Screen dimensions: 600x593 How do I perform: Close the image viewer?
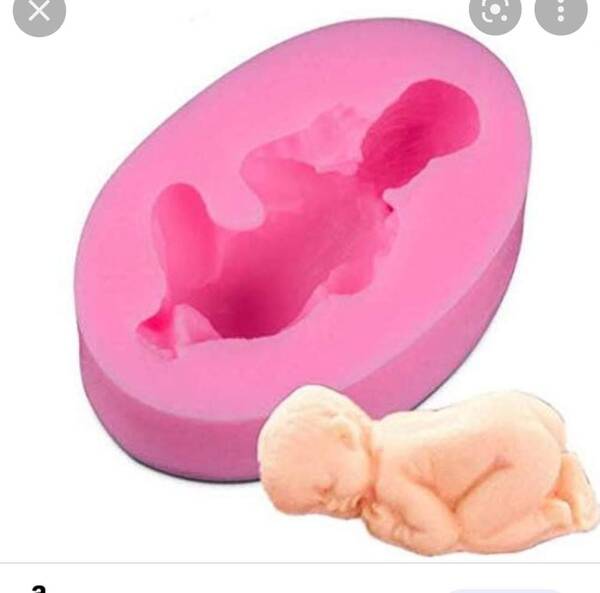40,10
